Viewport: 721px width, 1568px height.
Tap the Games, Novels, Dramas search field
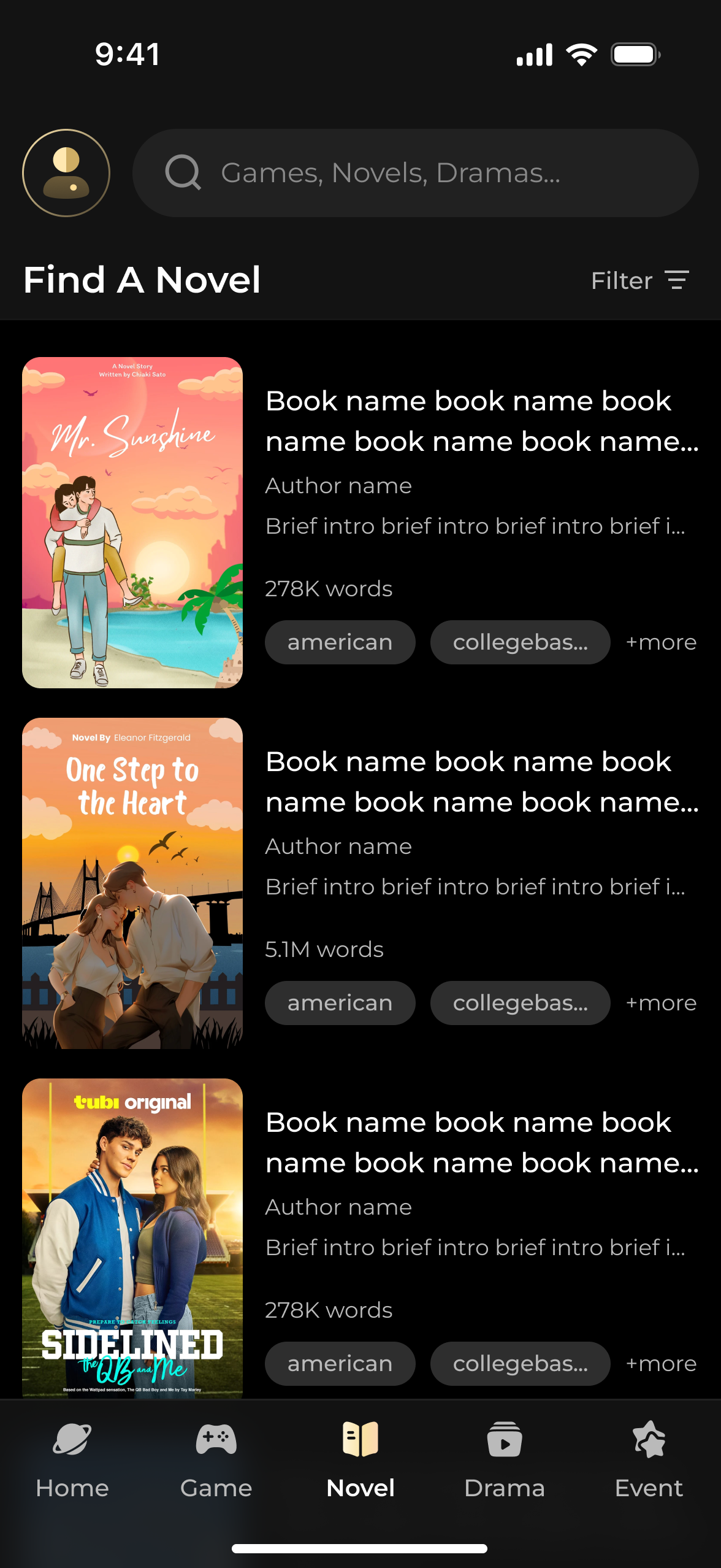[416, 173]
